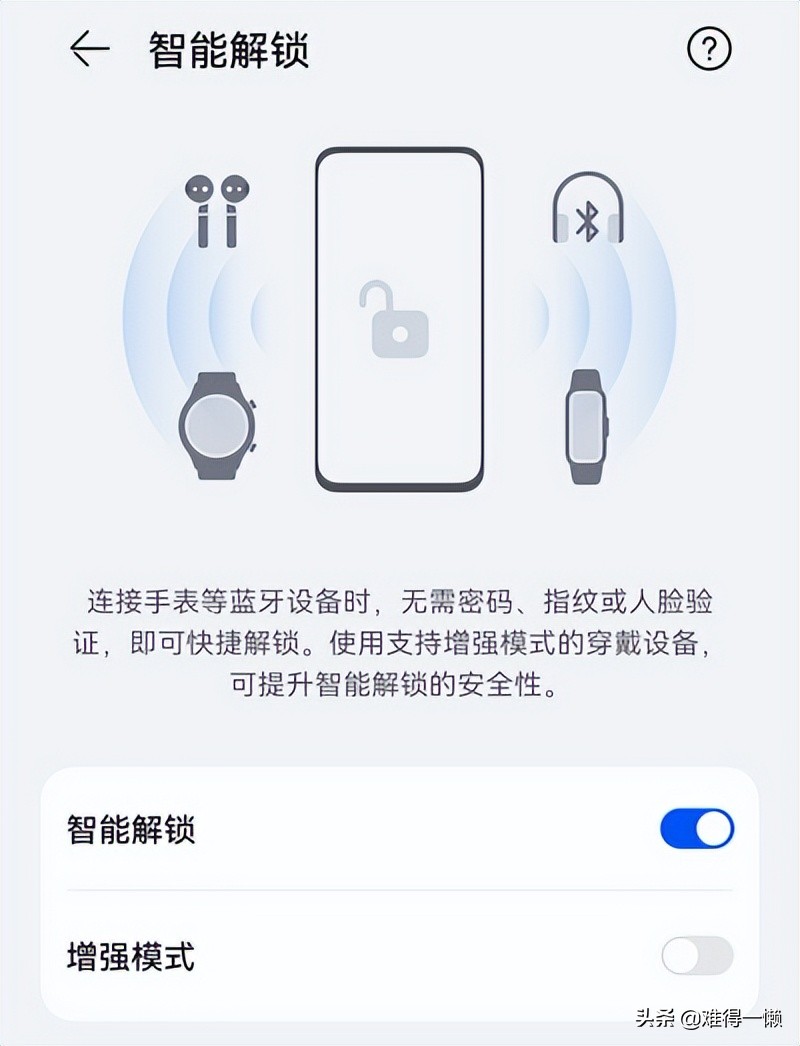The height and width of the screenshot is (1046, 800).
Task: Toggle 智能解锁 off then verify
Action: 698,829
